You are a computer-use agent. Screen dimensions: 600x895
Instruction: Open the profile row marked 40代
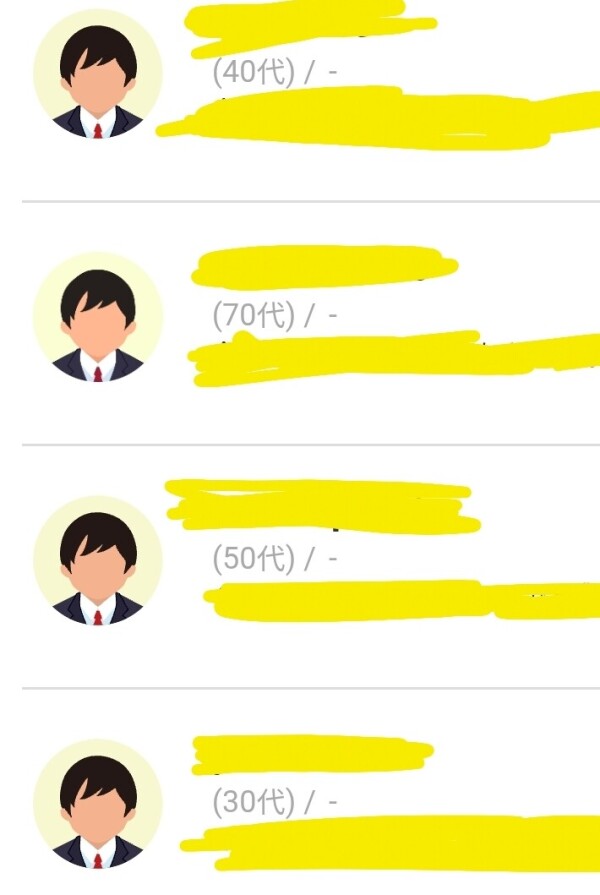pos(275,74)
